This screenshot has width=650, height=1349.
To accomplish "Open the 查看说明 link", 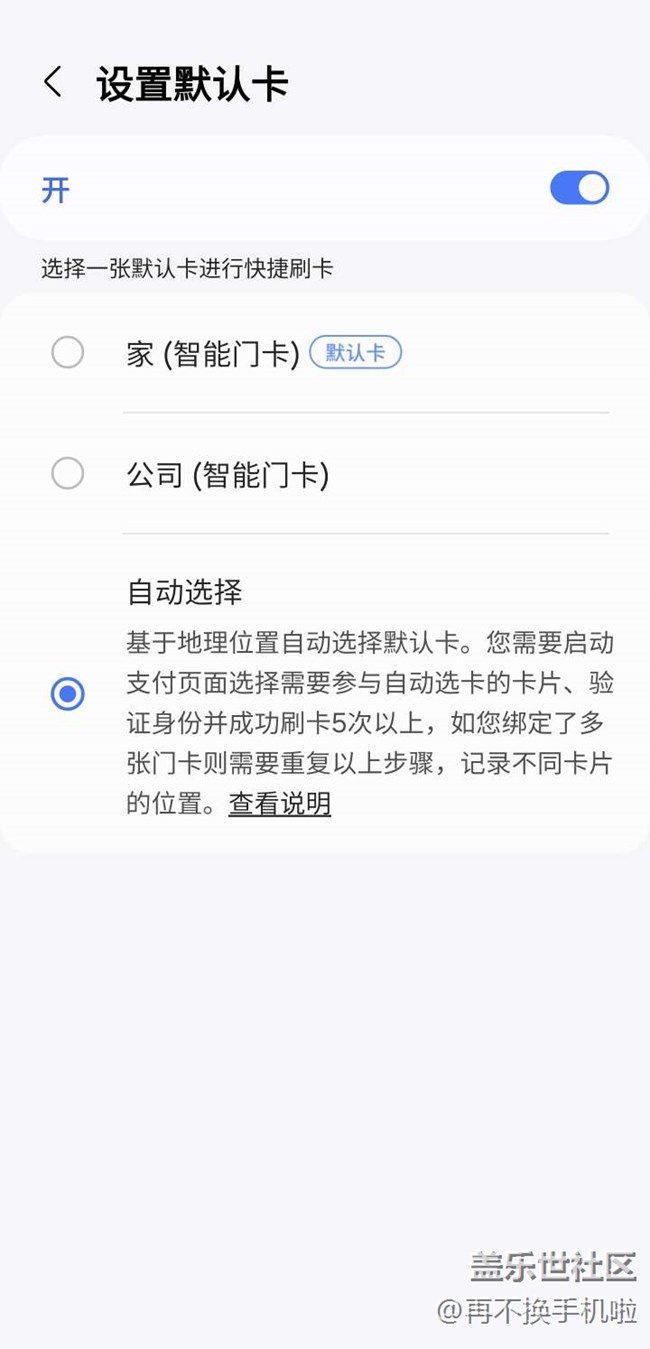I will (280, 804).
